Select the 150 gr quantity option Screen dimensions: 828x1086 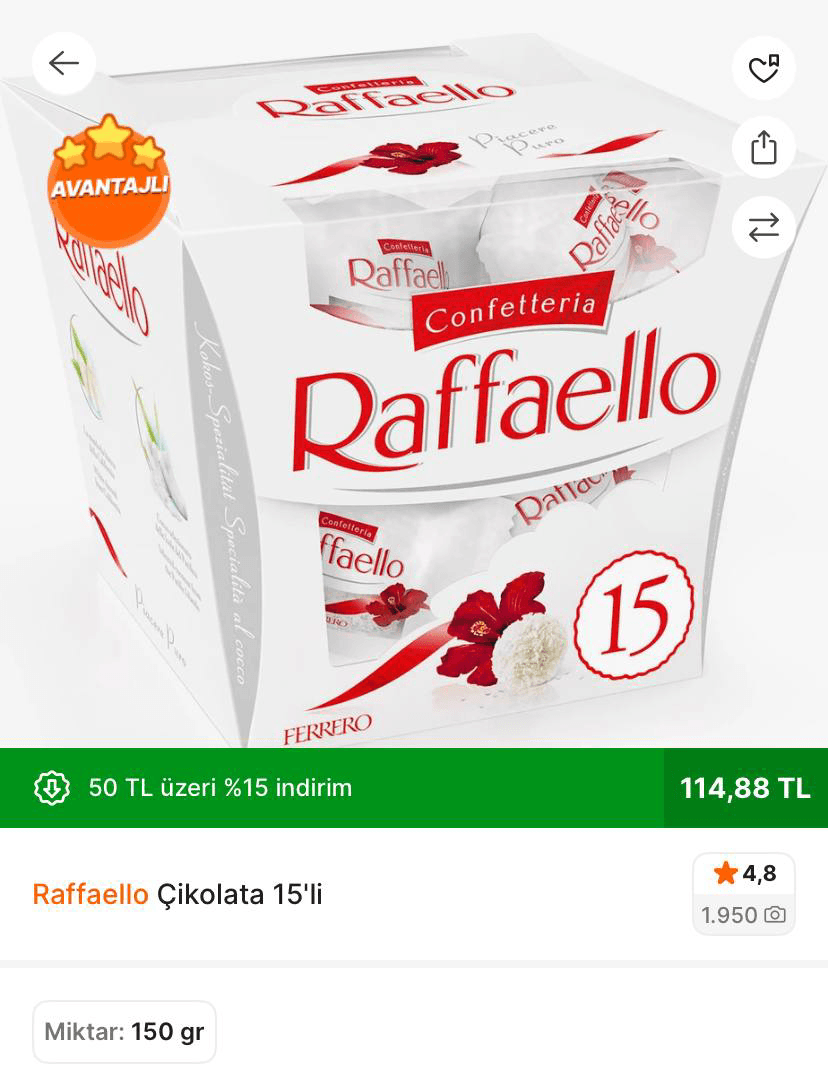124,1031
